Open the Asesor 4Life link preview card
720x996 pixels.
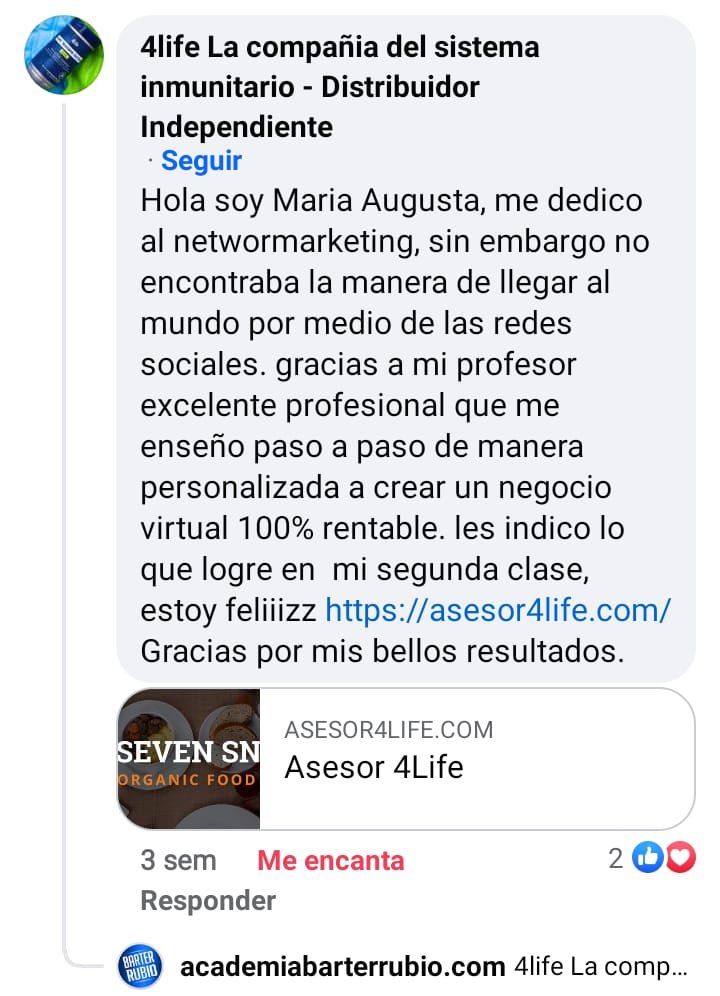pos(405,758)
